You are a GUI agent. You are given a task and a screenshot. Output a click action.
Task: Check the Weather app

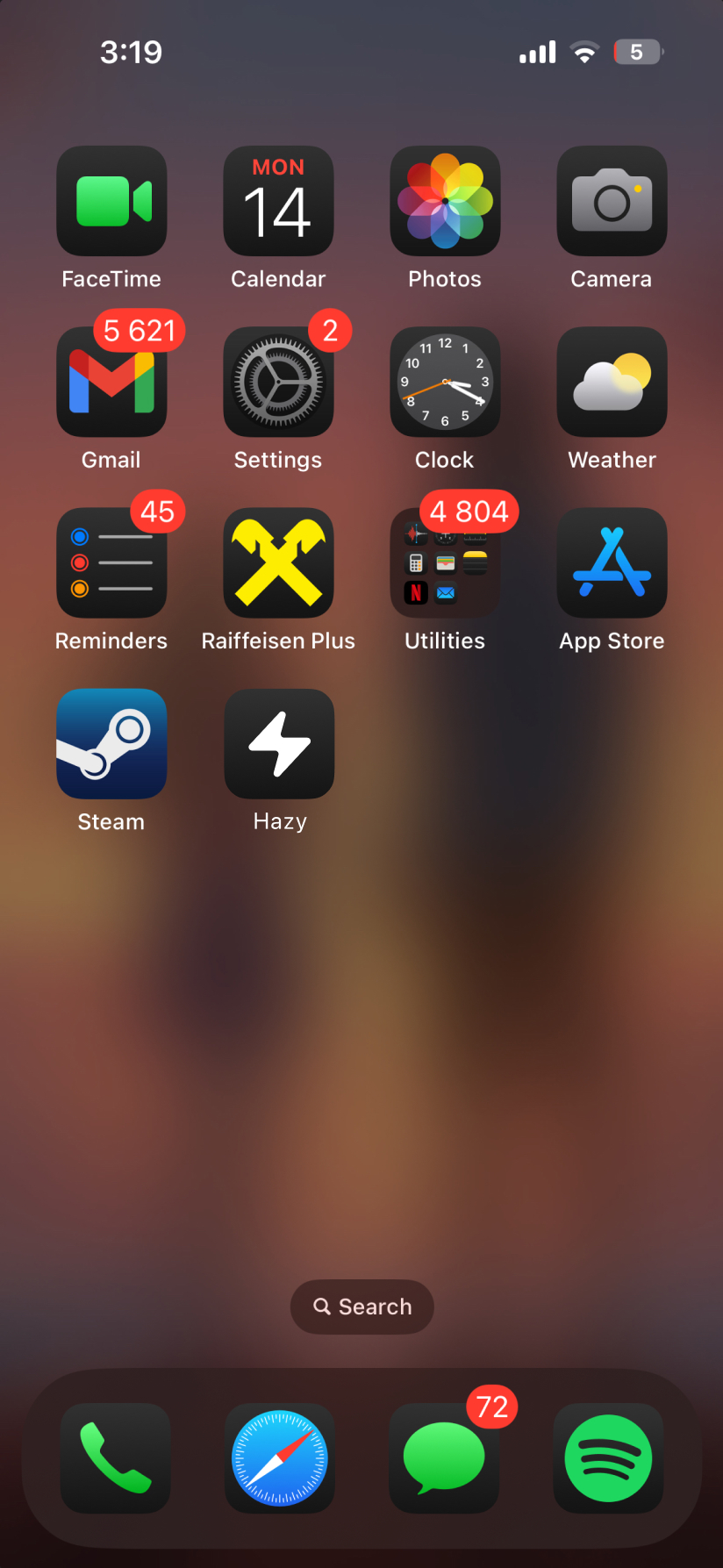[x=612, y=382]
